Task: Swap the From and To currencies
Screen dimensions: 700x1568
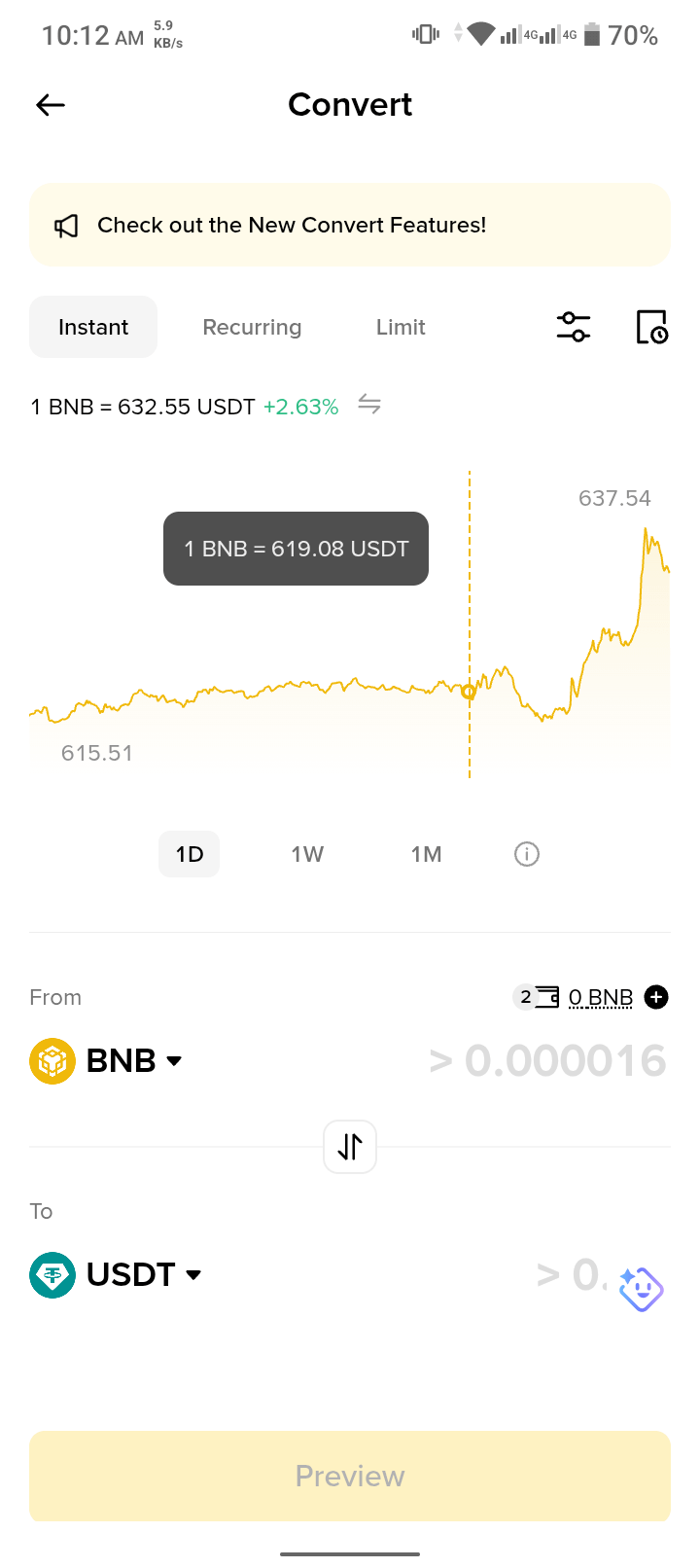Action: [x=350, y=1147]
